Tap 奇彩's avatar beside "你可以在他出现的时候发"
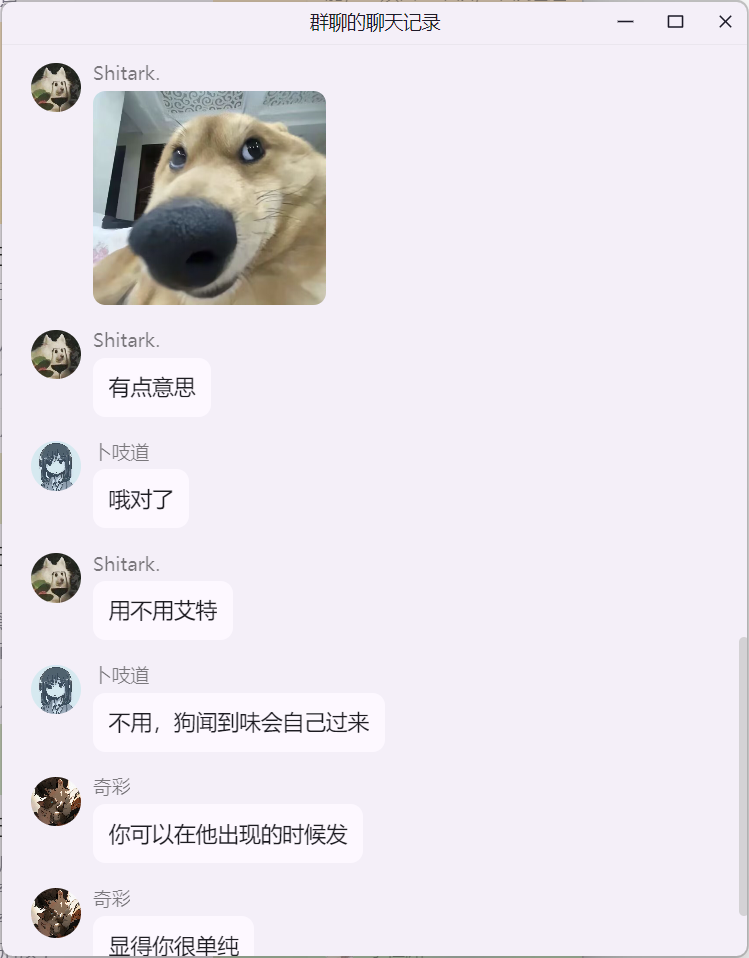Screen dimensions: 749x958 [x=56, y=801]
